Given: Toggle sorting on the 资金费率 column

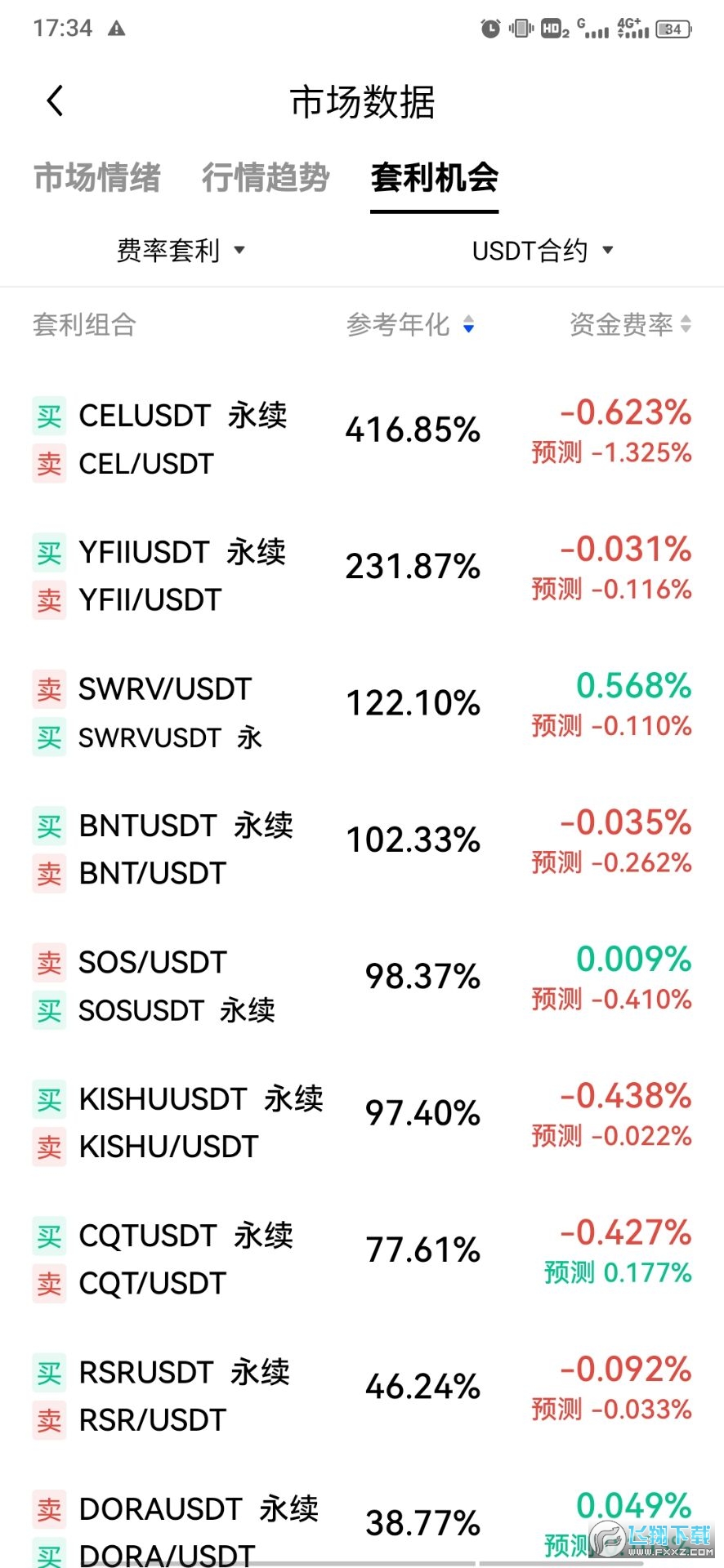Looking at the screenshot, I should (686, 325).
